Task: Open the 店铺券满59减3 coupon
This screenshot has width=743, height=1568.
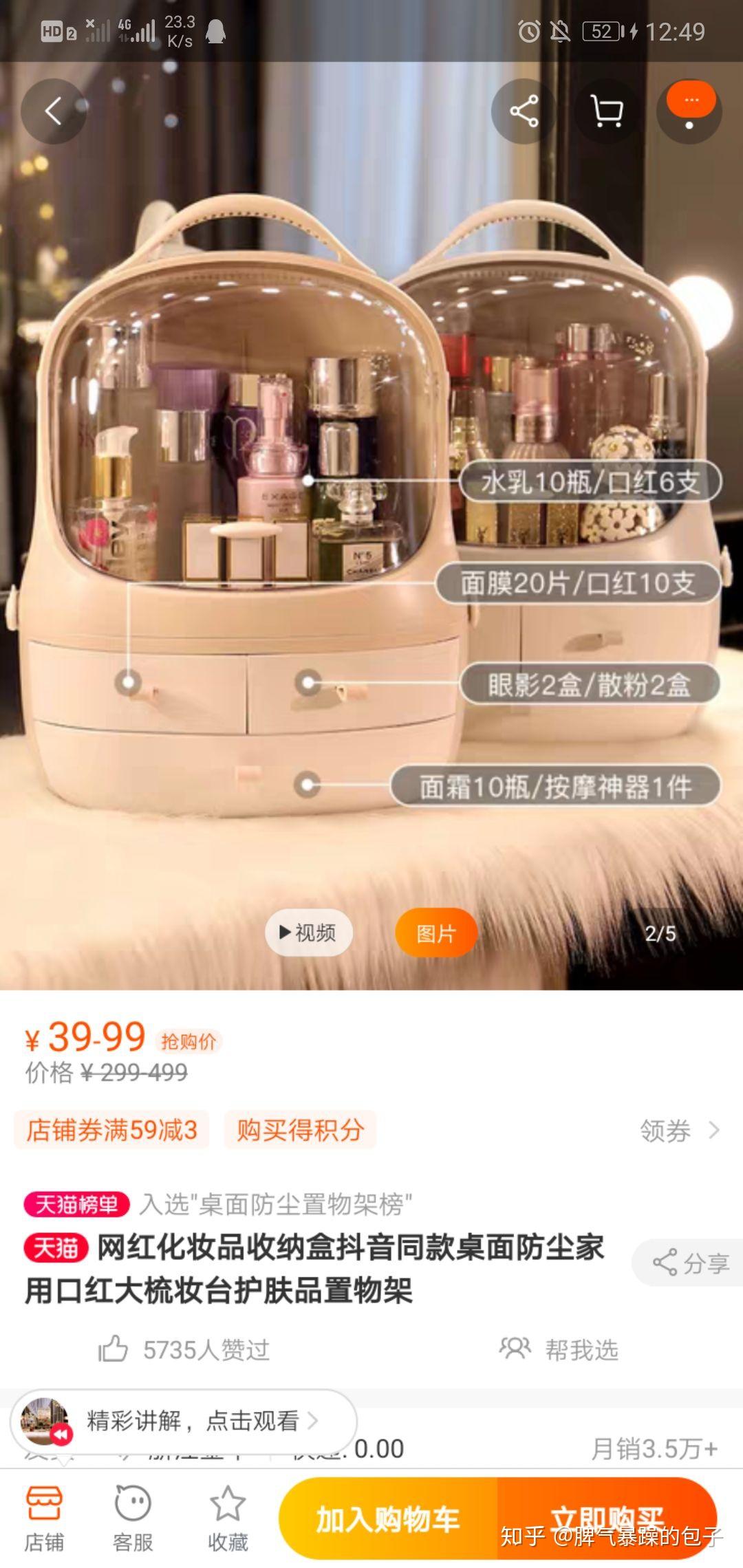Action: click(x=111, y=1130)
